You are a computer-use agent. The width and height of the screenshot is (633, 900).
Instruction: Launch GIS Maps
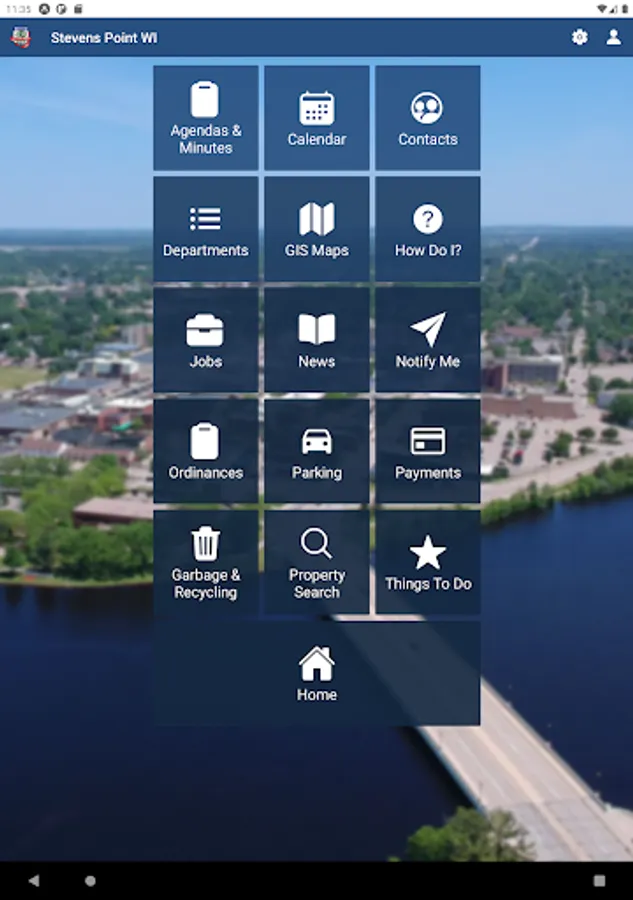[x=317, y=229]
